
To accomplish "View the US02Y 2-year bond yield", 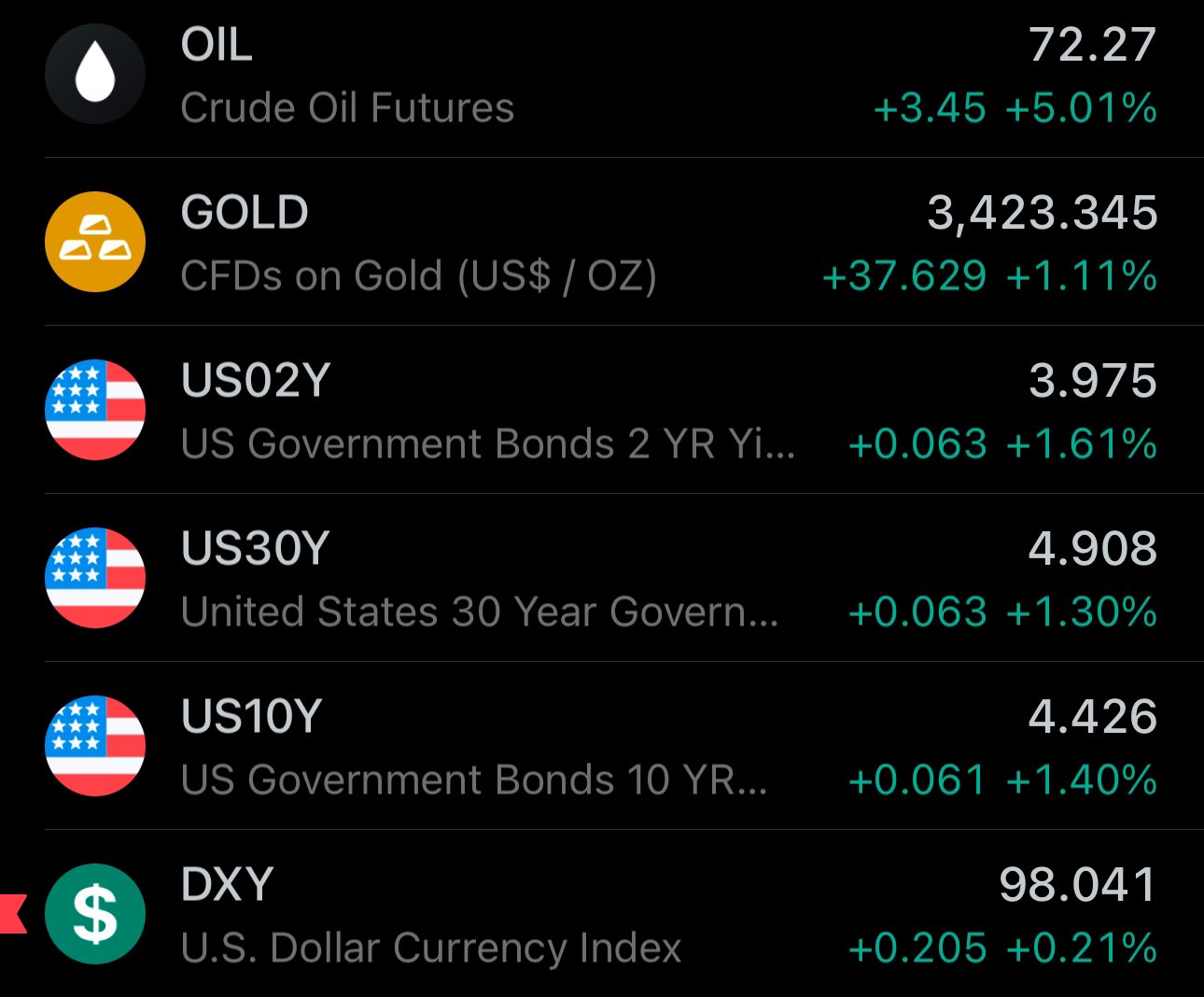I will click(602, 411).
